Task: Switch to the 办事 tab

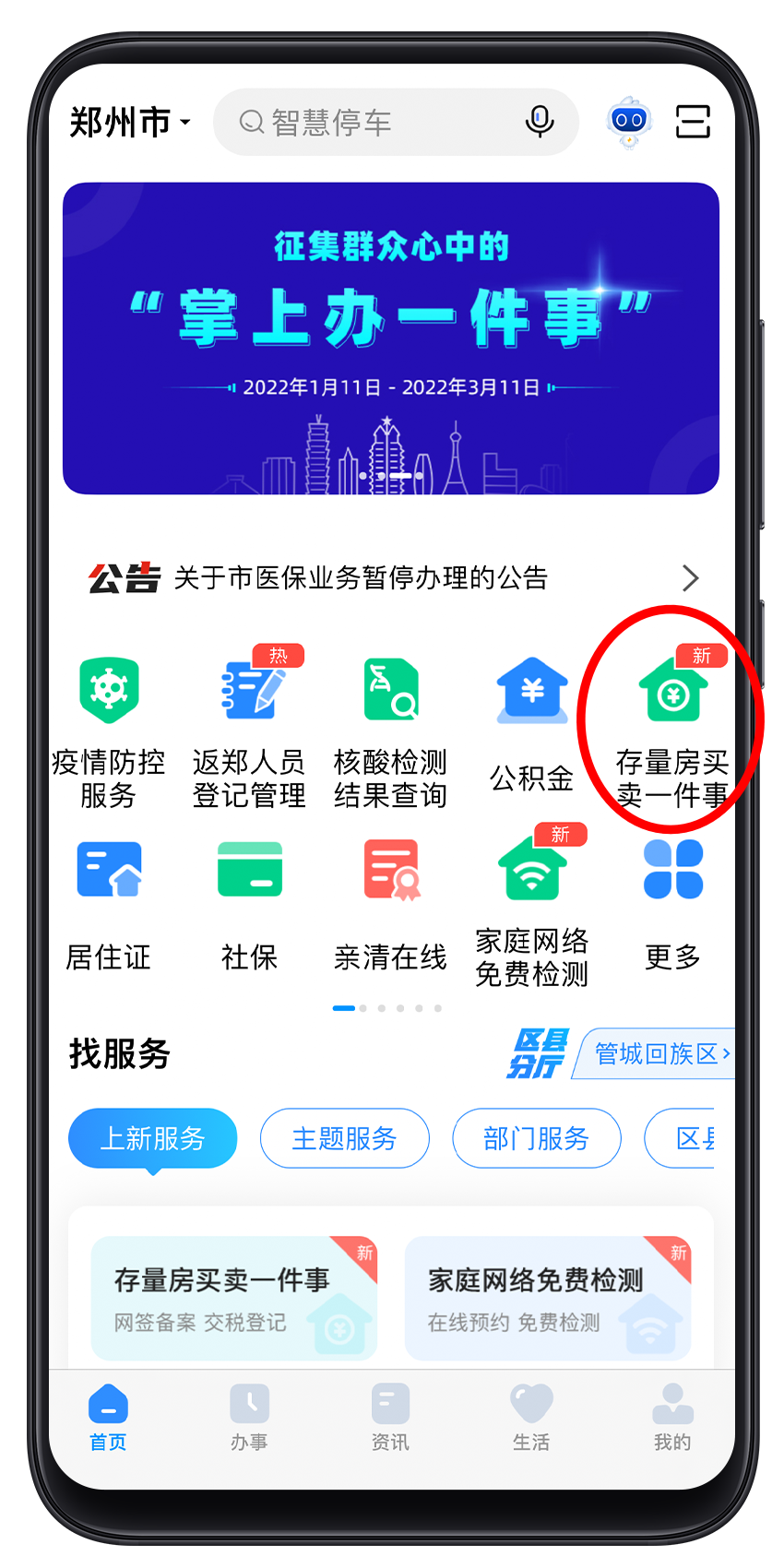Action: 249,1418
